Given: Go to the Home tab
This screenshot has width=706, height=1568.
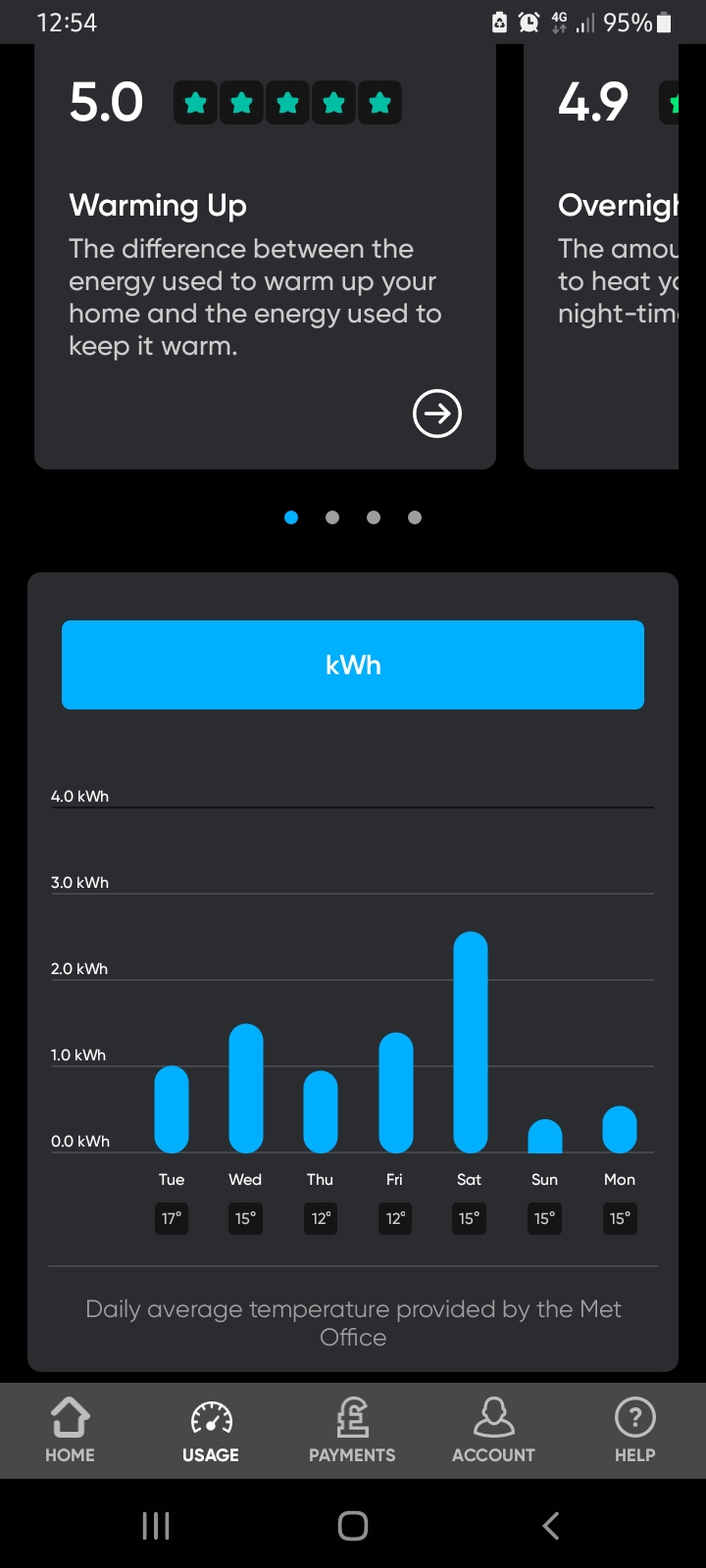Looking at the screenshot, I should click(71, 1431).
